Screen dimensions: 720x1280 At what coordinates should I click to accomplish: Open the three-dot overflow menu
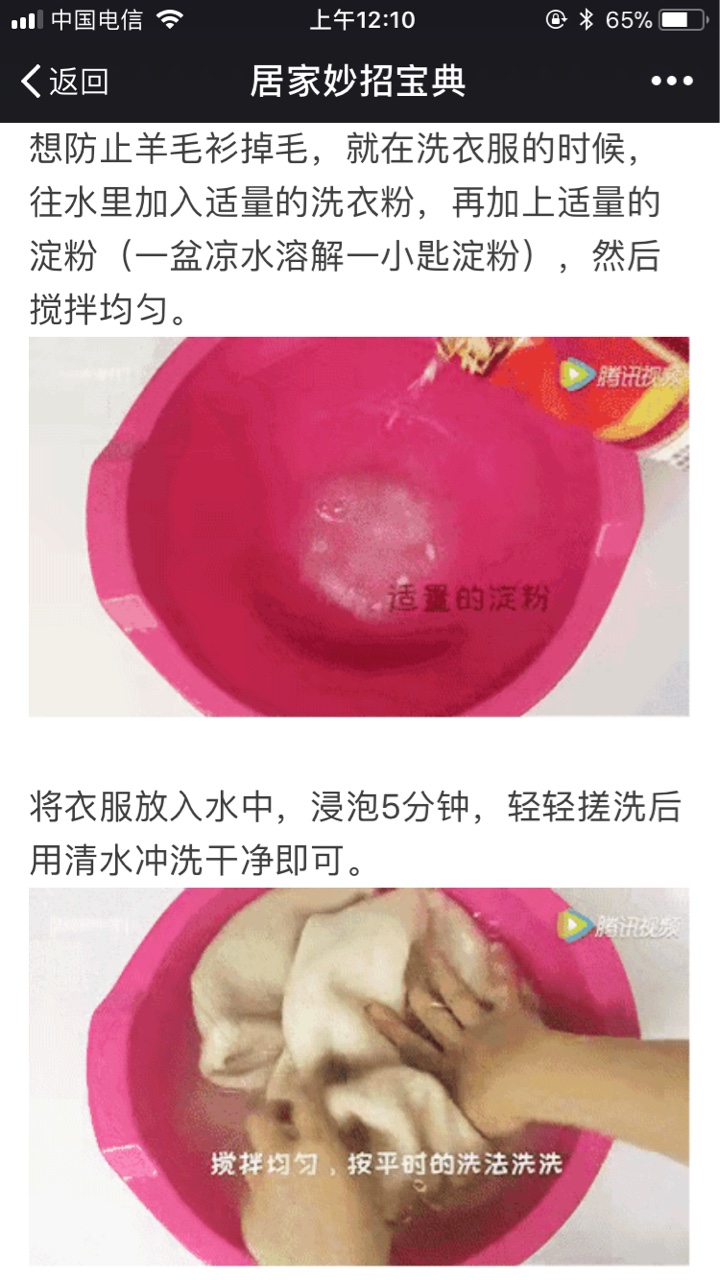pos(672,81)
